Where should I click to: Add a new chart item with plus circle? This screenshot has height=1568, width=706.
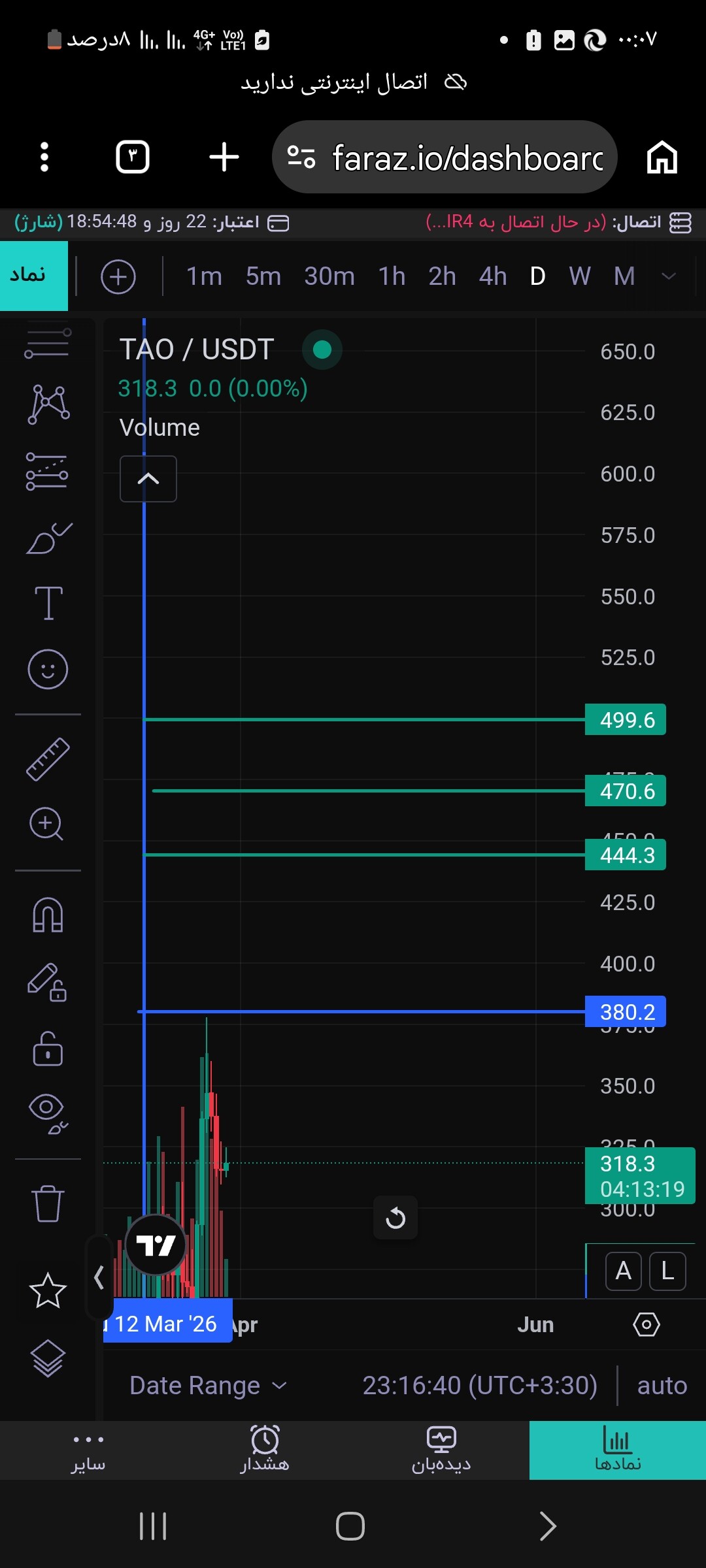point(118,277)
